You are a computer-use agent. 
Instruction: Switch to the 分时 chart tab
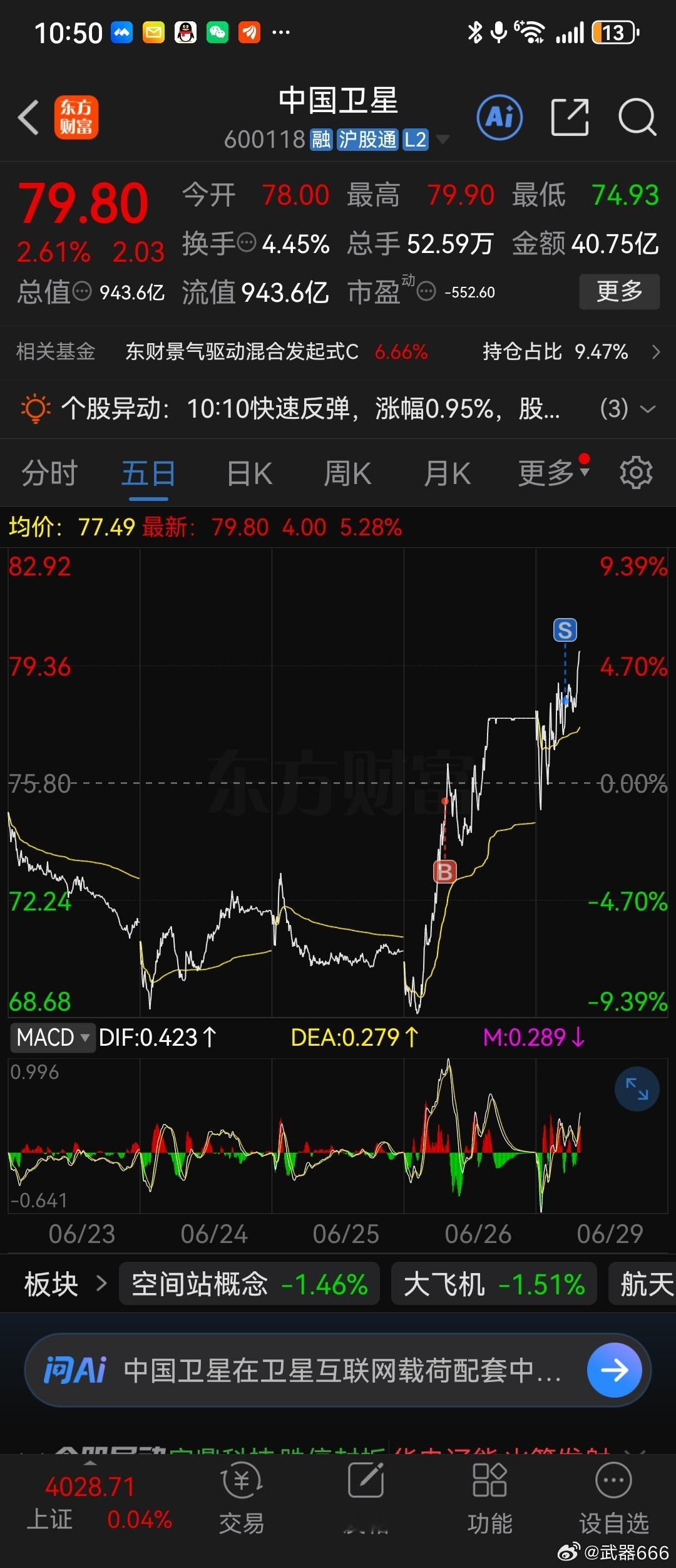[x=49, y=473]
